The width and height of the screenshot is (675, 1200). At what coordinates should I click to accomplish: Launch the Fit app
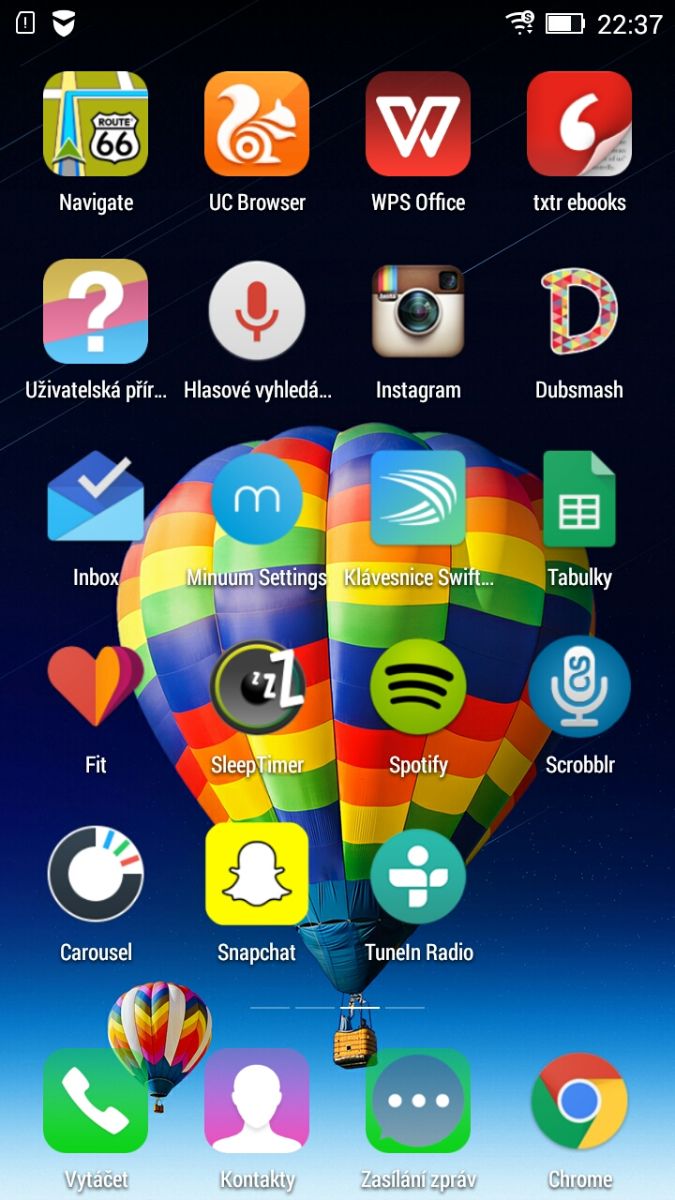tap(96, 687)
